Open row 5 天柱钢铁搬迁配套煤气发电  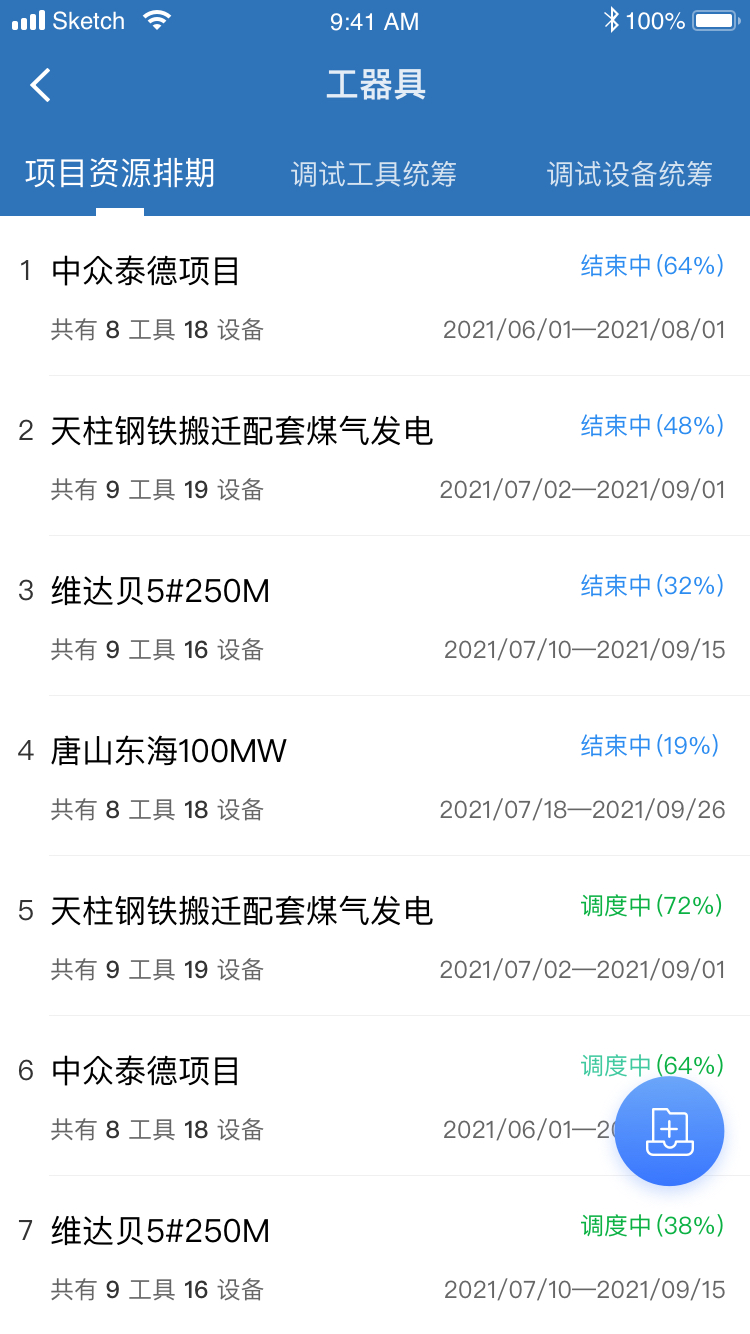[x=375, y=936]
